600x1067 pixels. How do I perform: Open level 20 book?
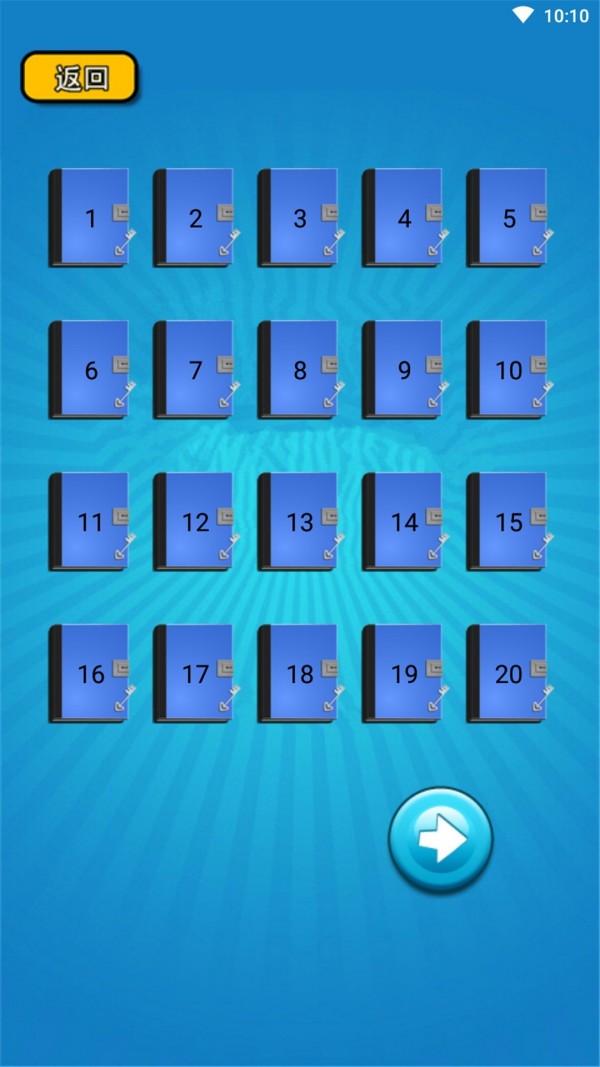(509, 674)
